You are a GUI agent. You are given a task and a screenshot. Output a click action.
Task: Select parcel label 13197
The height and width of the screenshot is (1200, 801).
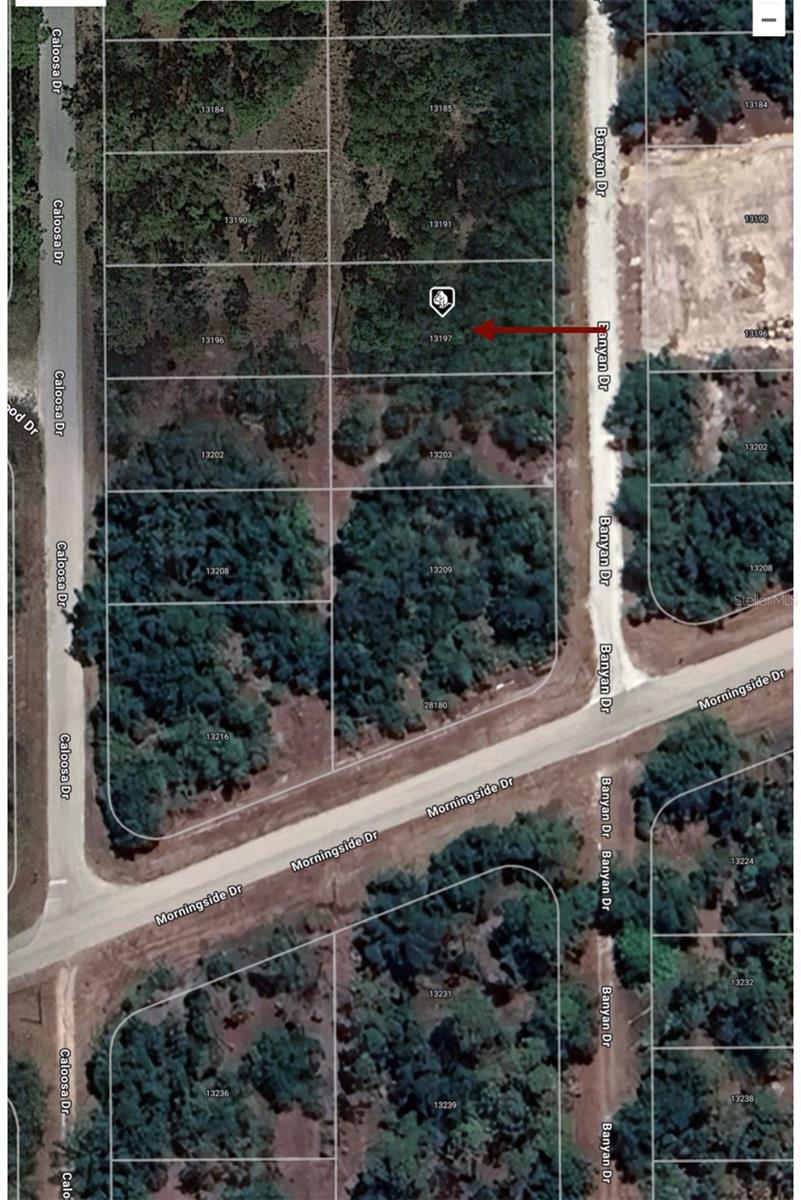[440, 339]
